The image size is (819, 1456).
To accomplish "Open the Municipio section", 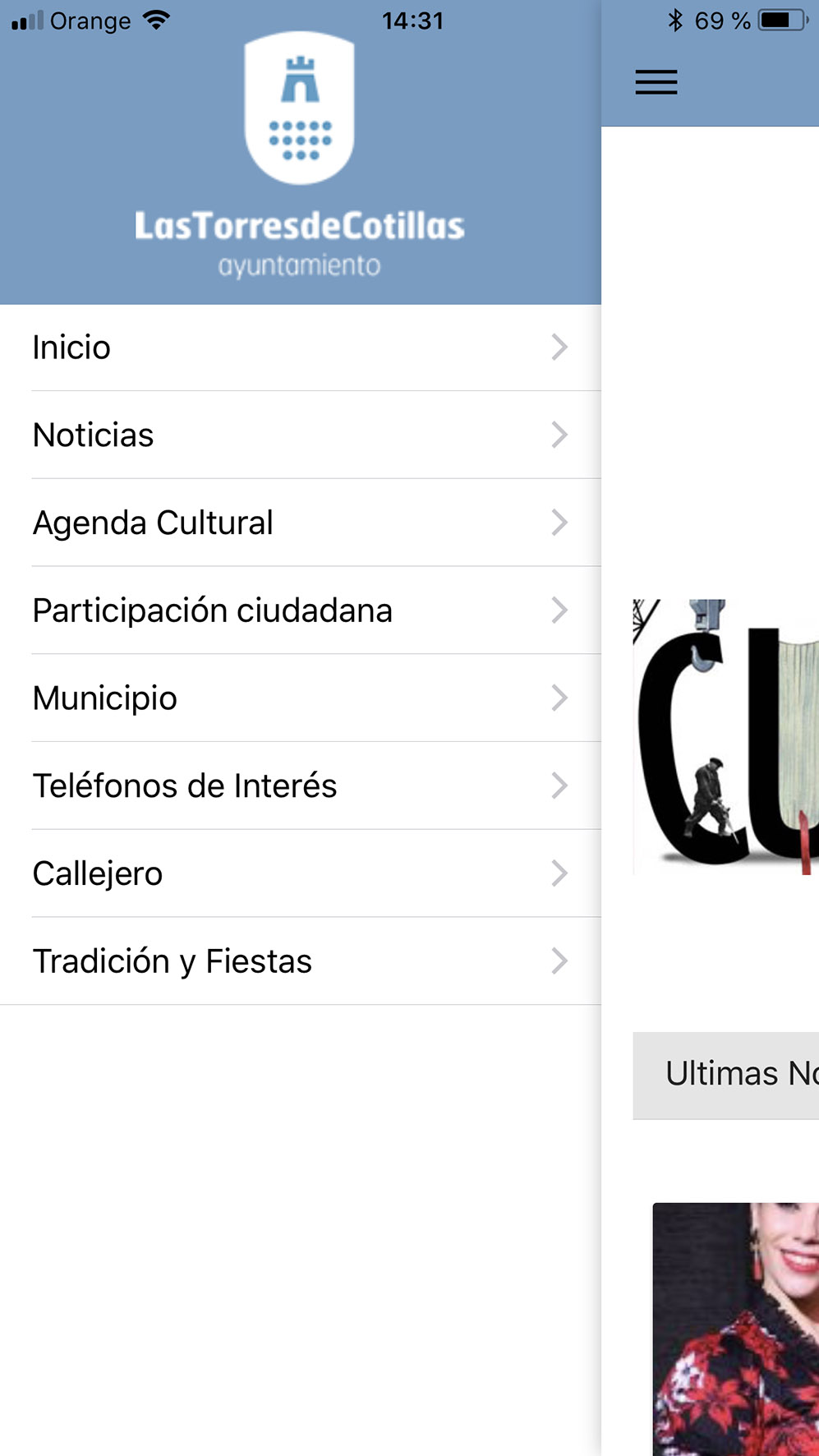I will tap(300, 698).
